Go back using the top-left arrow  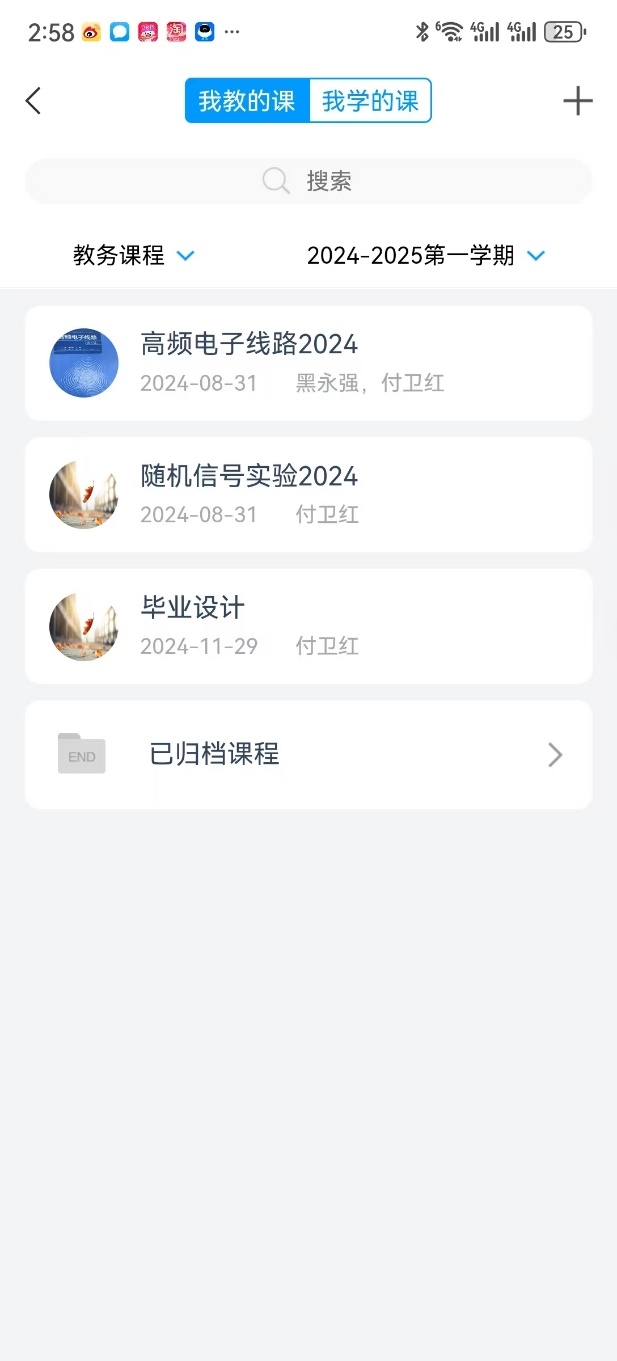pos(33,101)
